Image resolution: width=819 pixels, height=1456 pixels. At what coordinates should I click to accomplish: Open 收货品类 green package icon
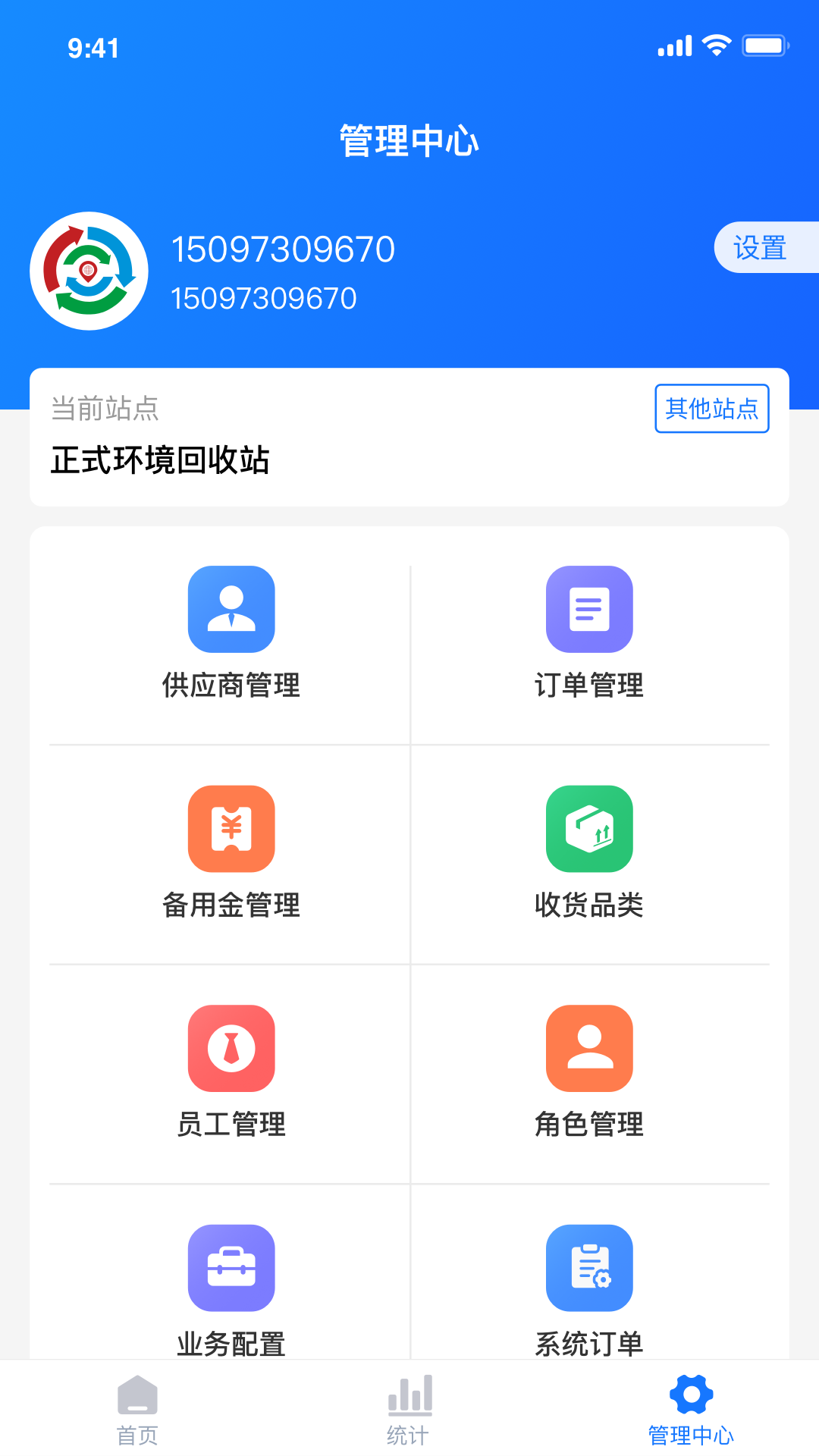coord(589,829)
